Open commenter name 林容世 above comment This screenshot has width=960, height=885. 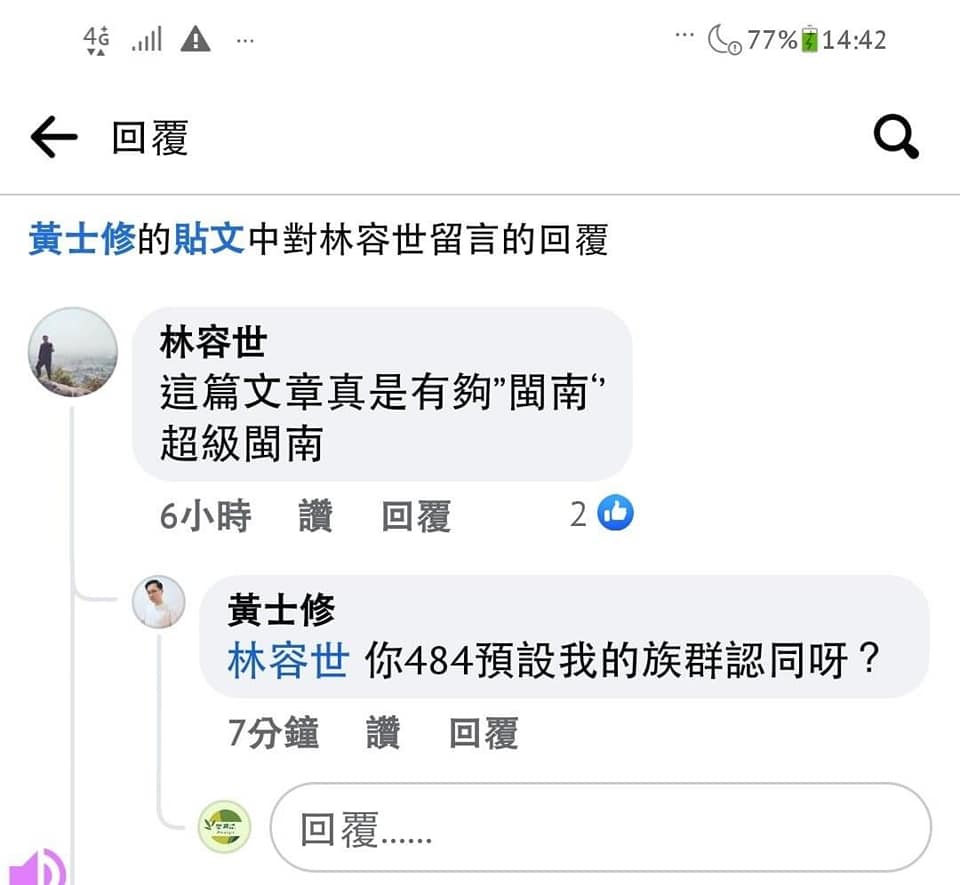[213, 343]
